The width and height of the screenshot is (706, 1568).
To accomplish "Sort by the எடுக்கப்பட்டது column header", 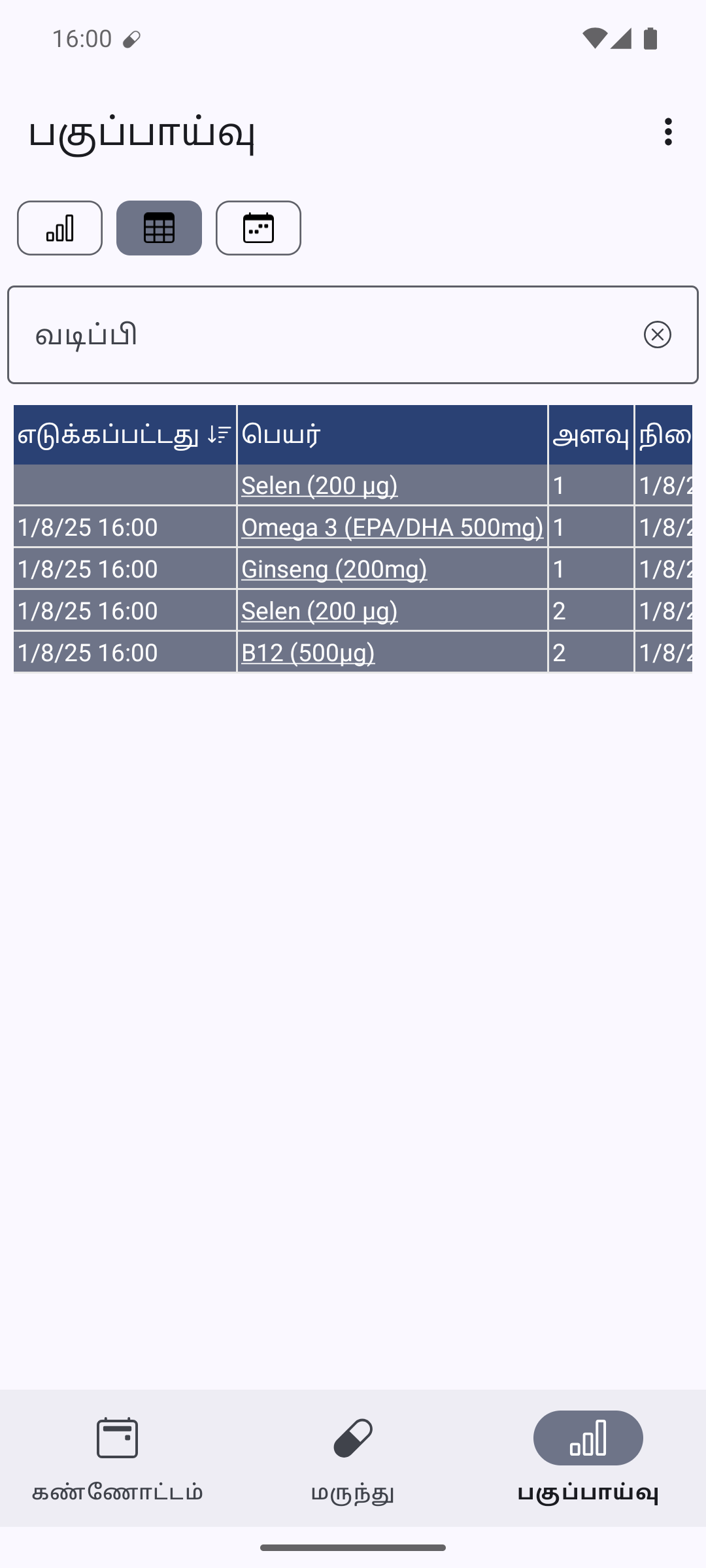I will click(125, 435).
